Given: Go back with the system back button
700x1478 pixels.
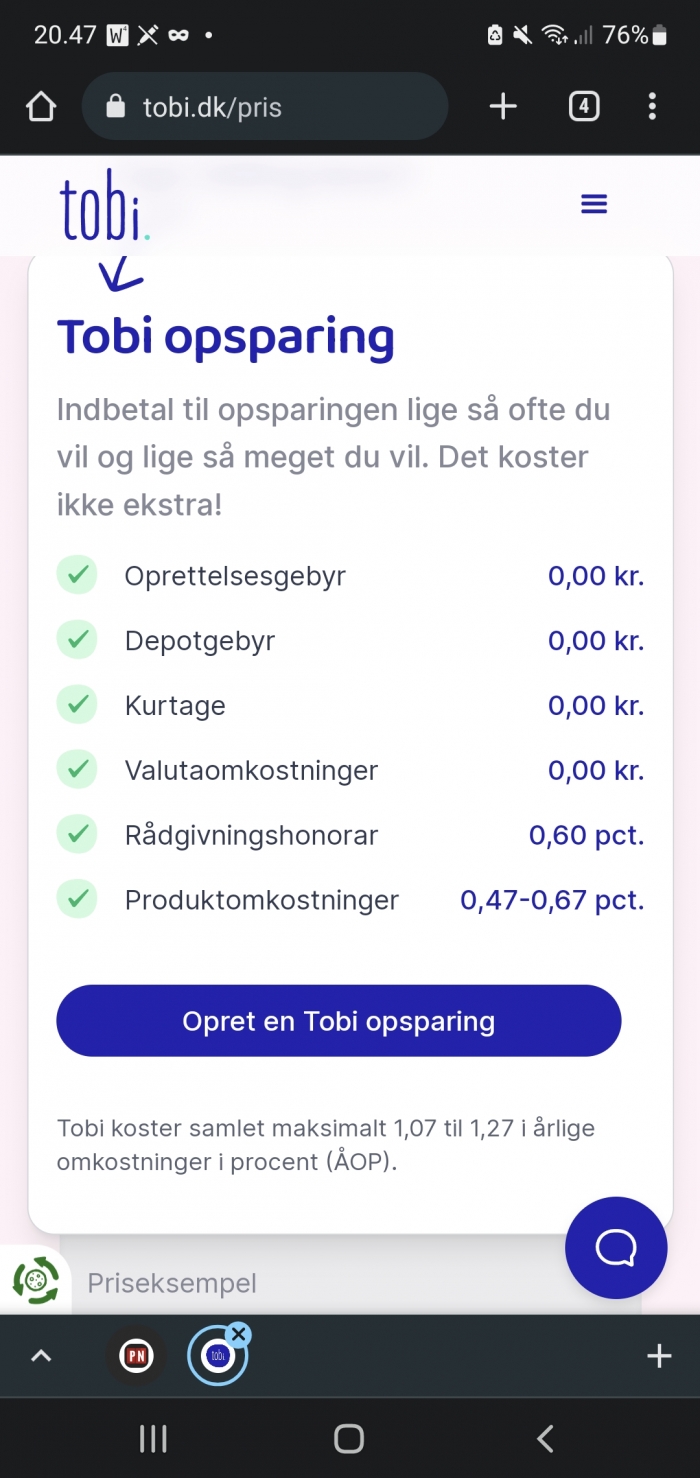Looking at the screenshot, I should pos(545,1439).
